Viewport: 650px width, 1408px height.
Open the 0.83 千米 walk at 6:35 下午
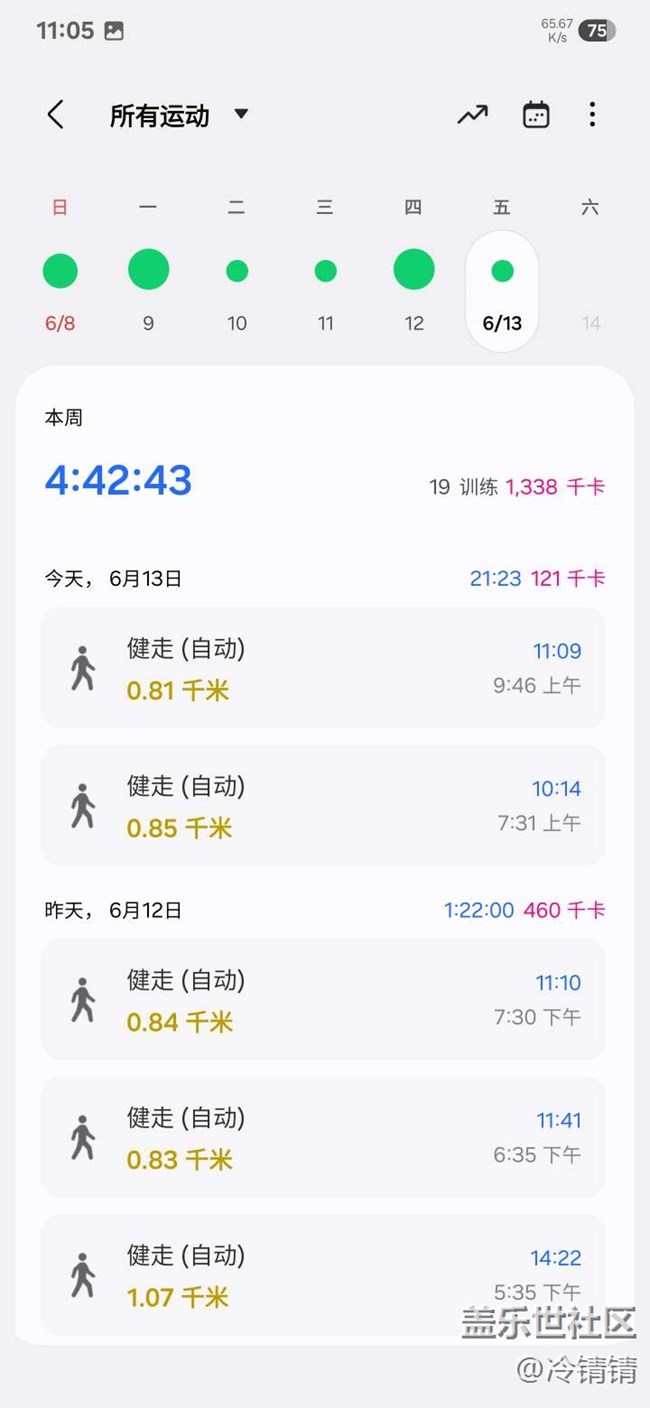tap(323, 1137)
